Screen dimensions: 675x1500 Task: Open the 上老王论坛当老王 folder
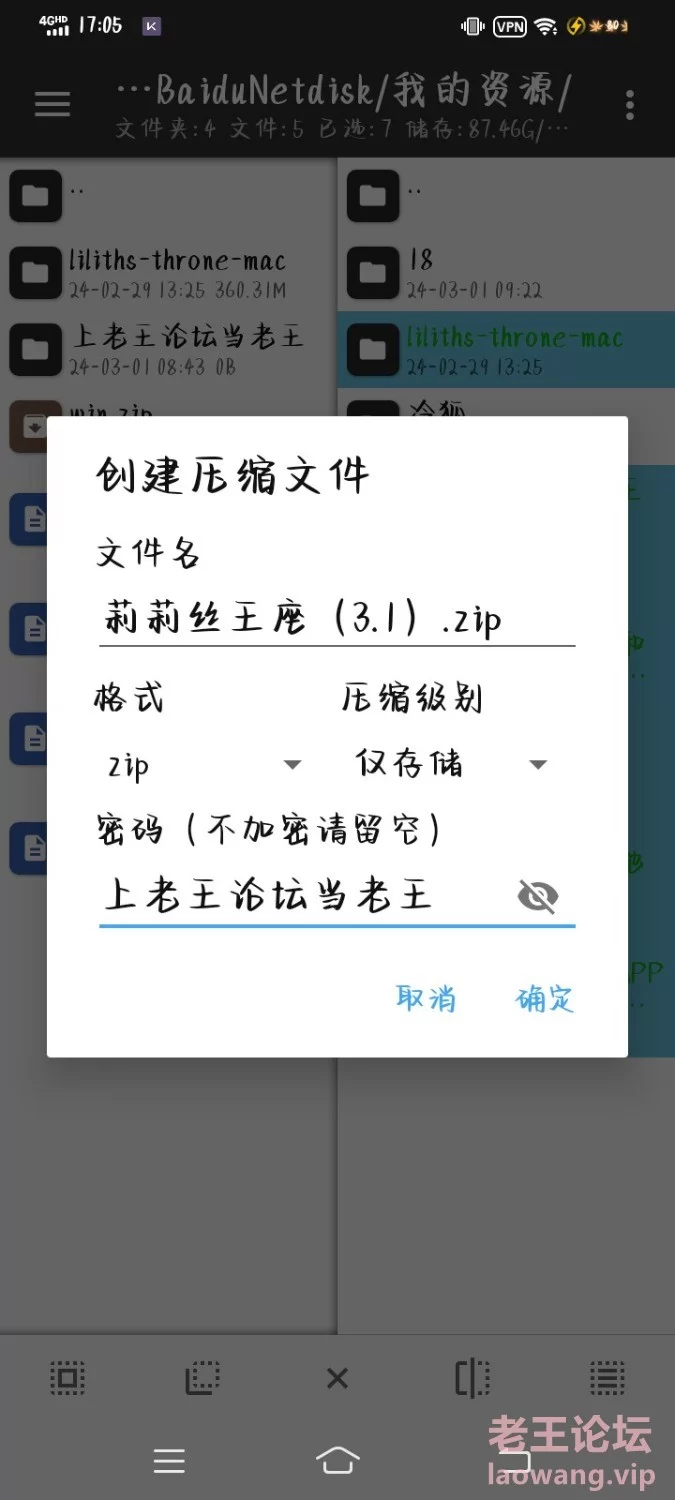pos(168,348)
